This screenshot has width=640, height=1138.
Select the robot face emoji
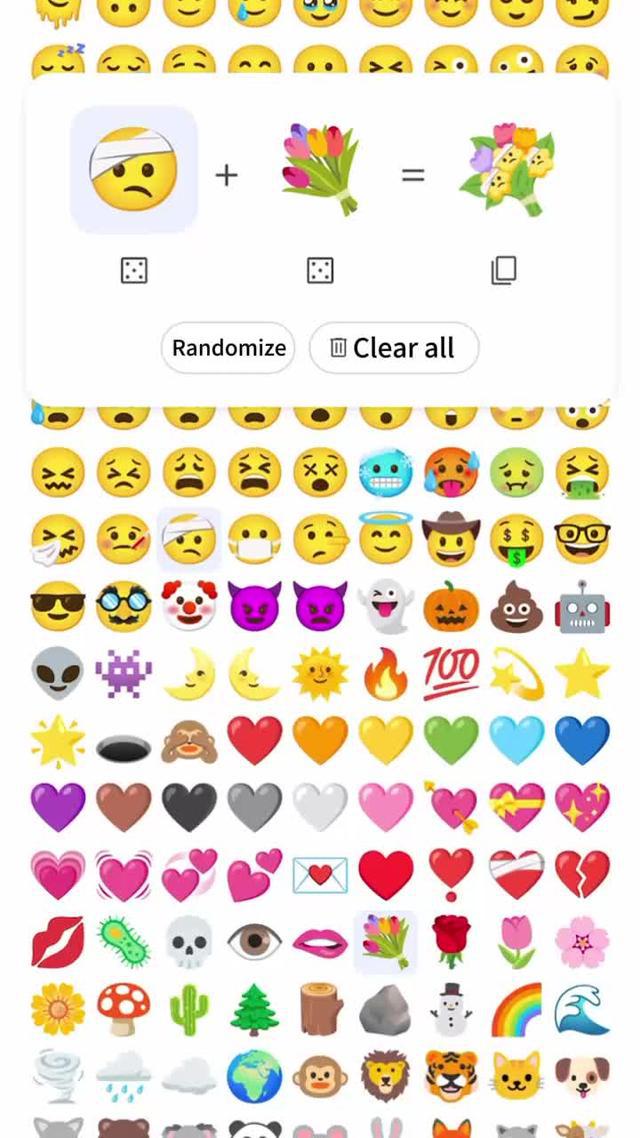582,606
